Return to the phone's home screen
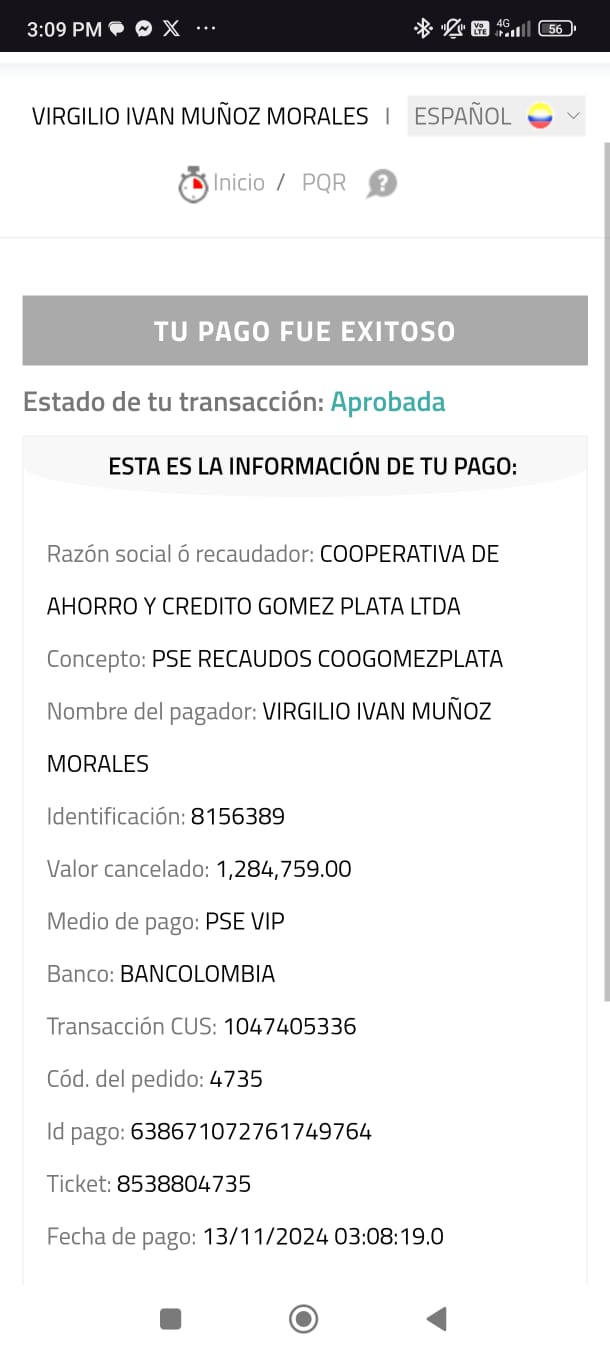This screenshot has height=1356, width=610. (x=303, y=1319)
